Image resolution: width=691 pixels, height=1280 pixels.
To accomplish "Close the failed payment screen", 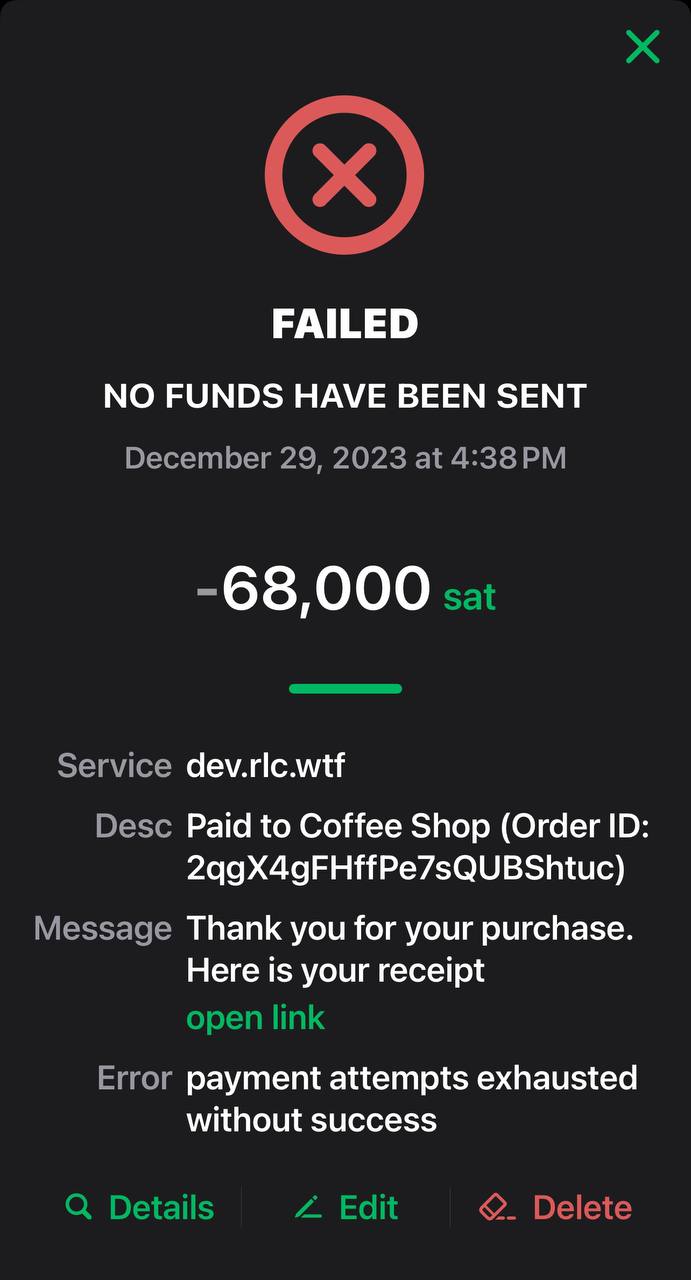I will pyautogui.click(x=642, y=46).
